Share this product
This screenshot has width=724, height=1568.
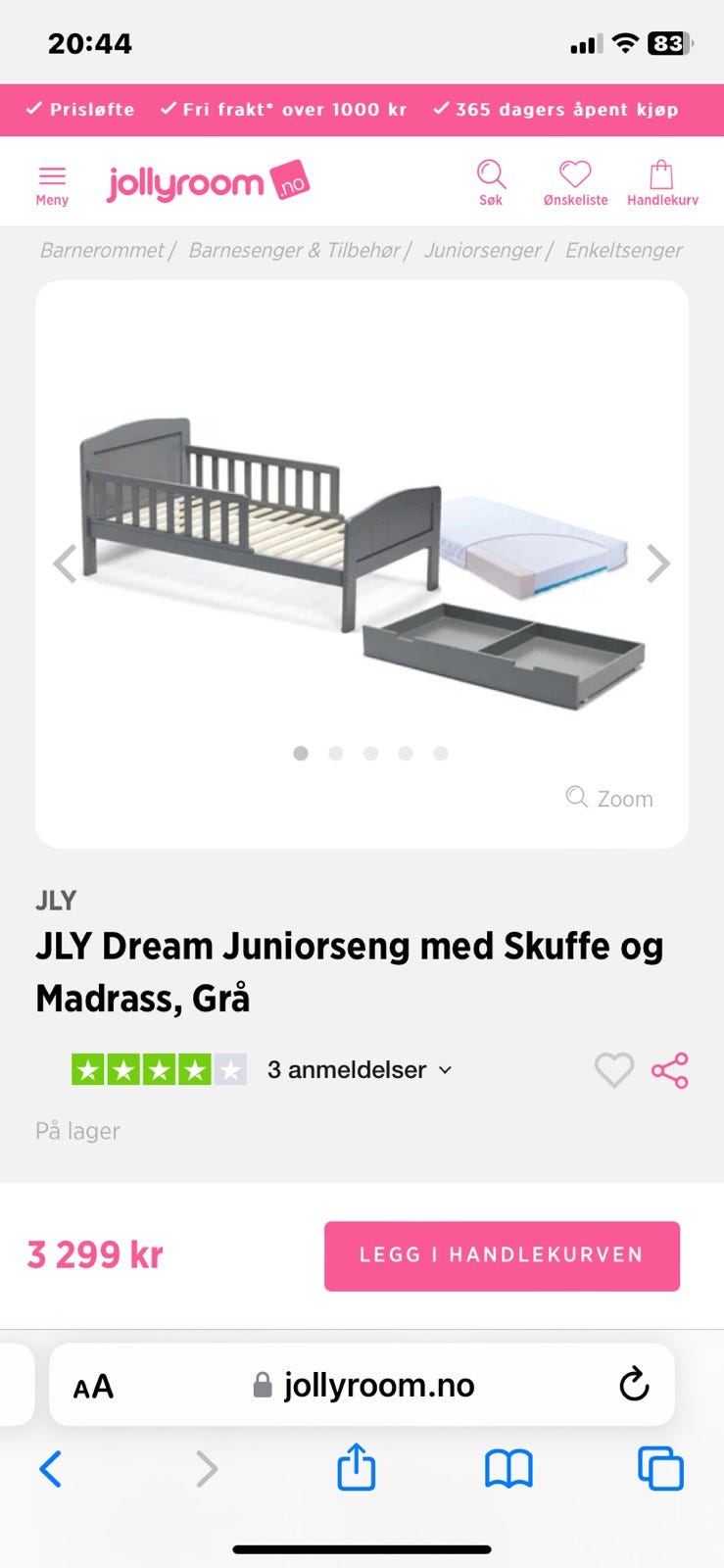[670, 1070]
